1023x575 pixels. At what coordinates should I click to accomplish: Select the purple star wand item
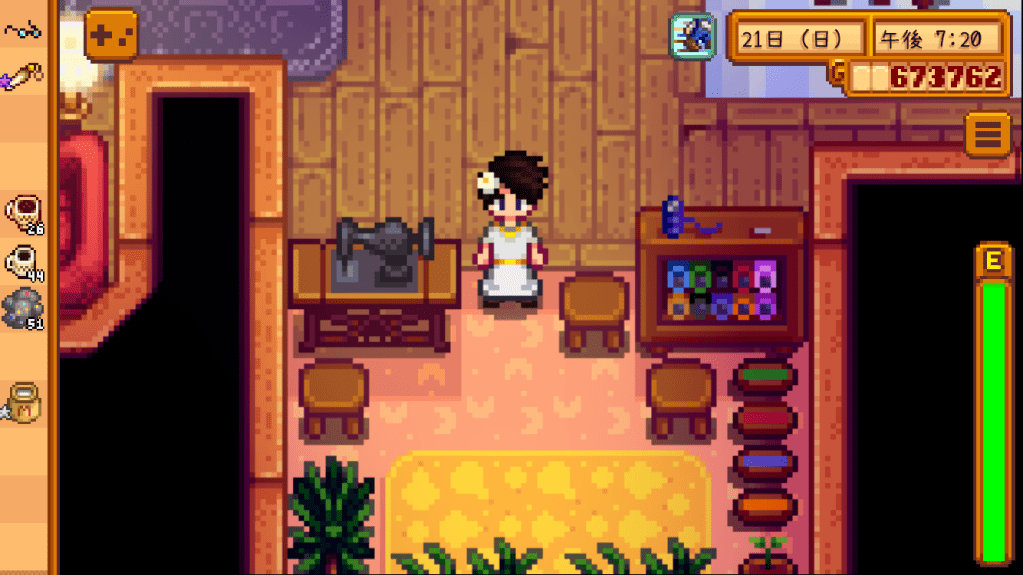[x=24, y=76]
